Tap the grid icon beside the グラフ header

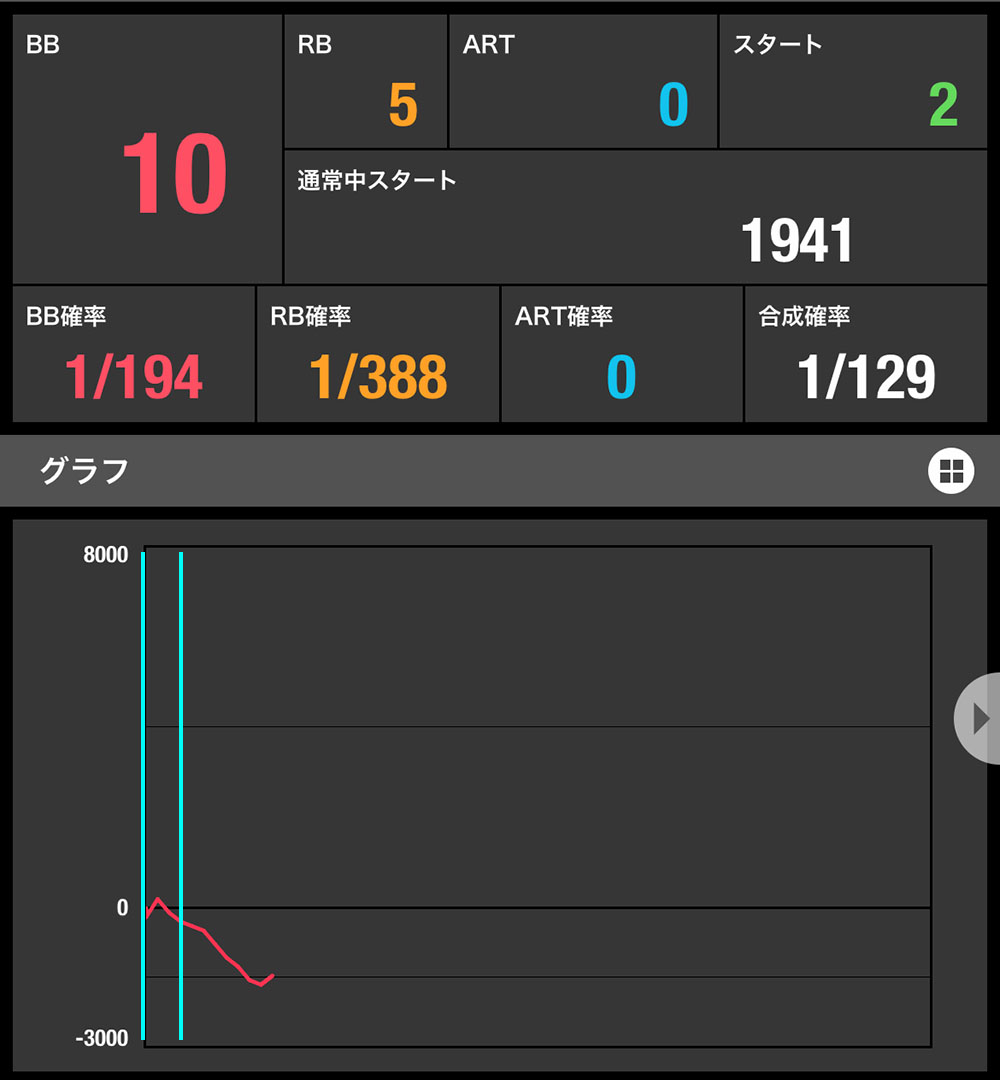point(950,471)
